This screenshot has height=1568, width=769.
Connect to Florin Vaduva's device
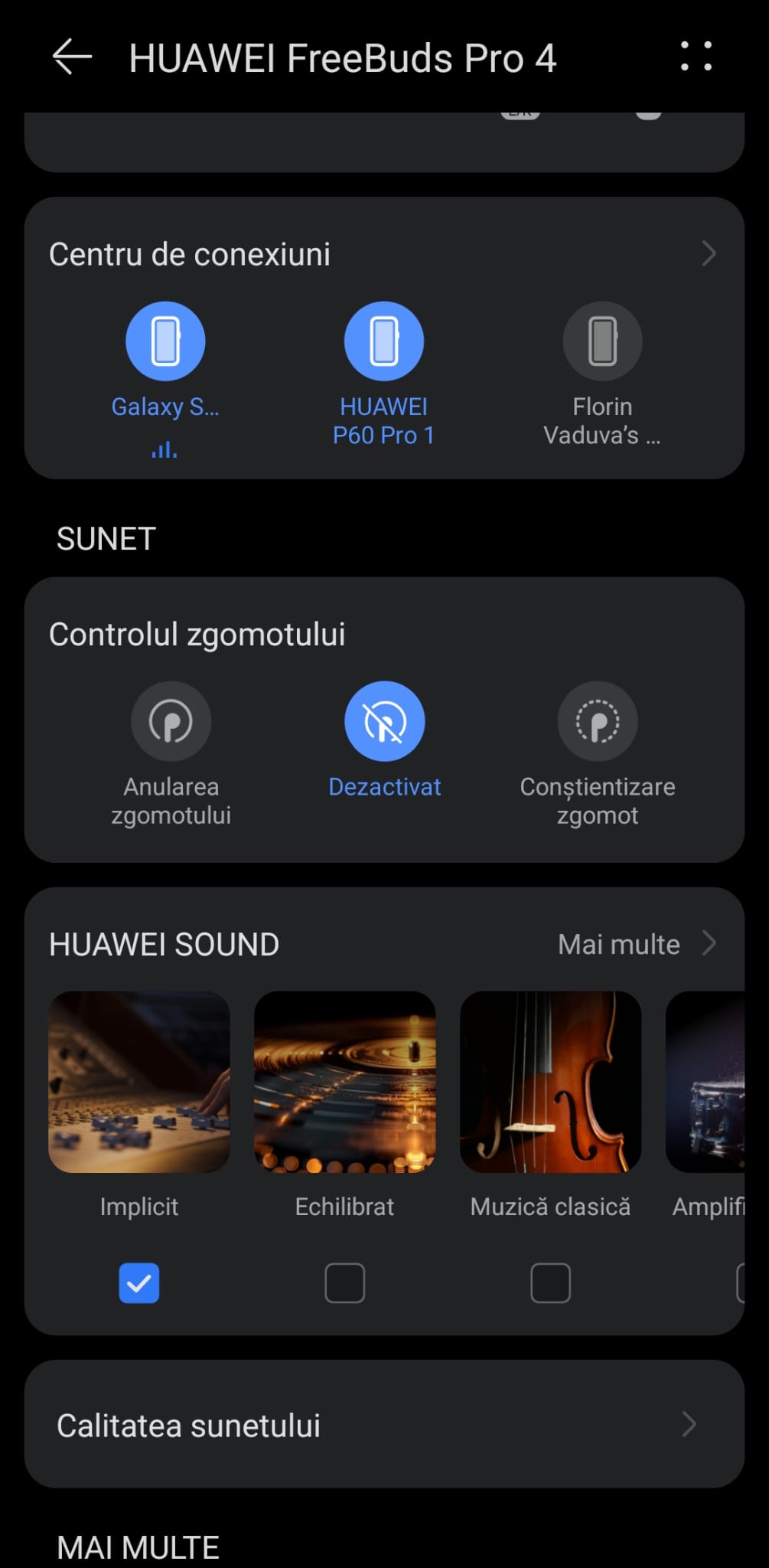(x=602, y=341)
